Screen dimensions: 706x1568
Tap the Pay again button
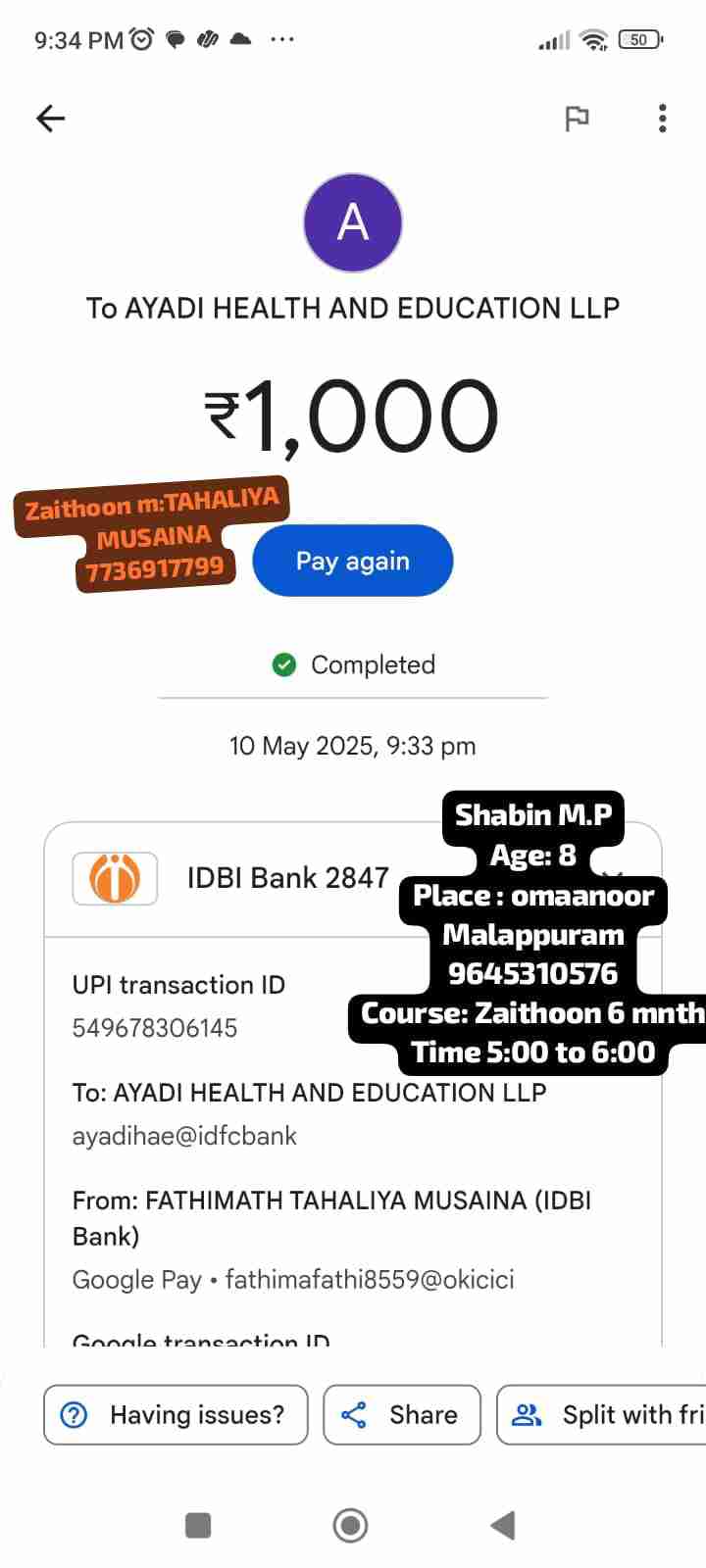[353, 561]
